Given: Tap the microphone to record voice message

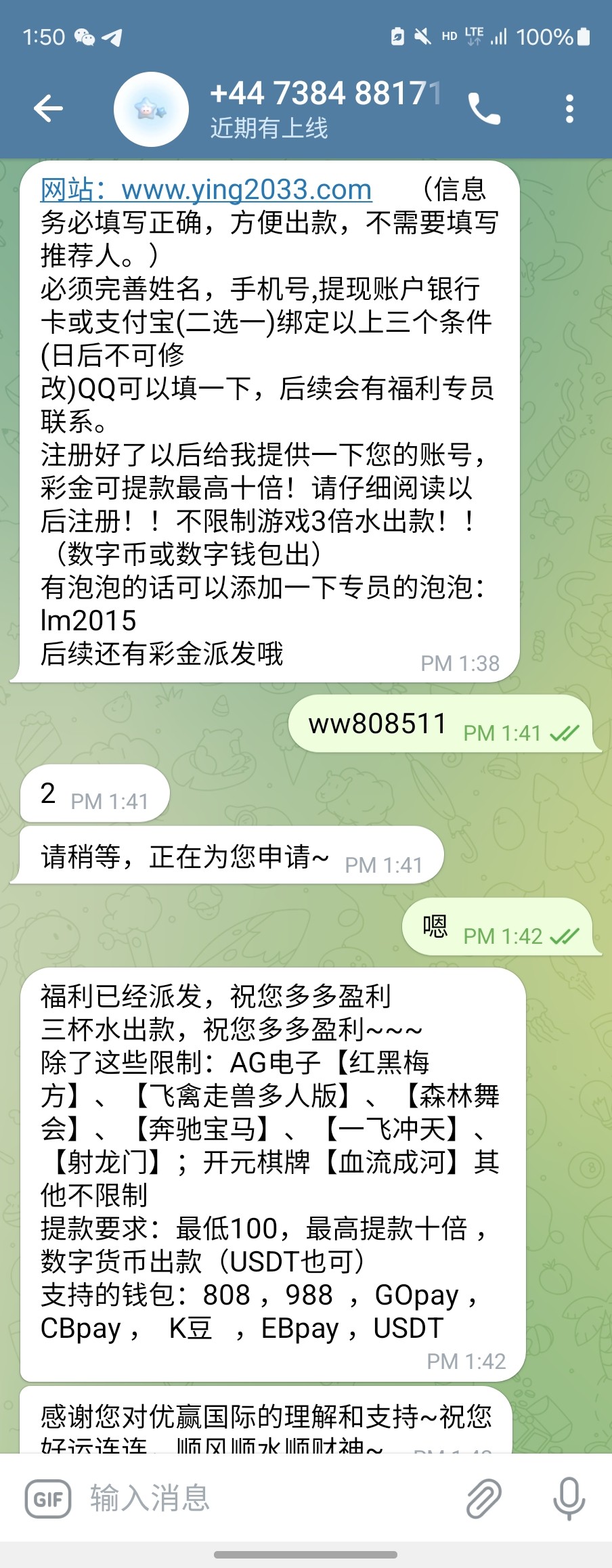Looking at the screenshot, I should (569, 1498).
